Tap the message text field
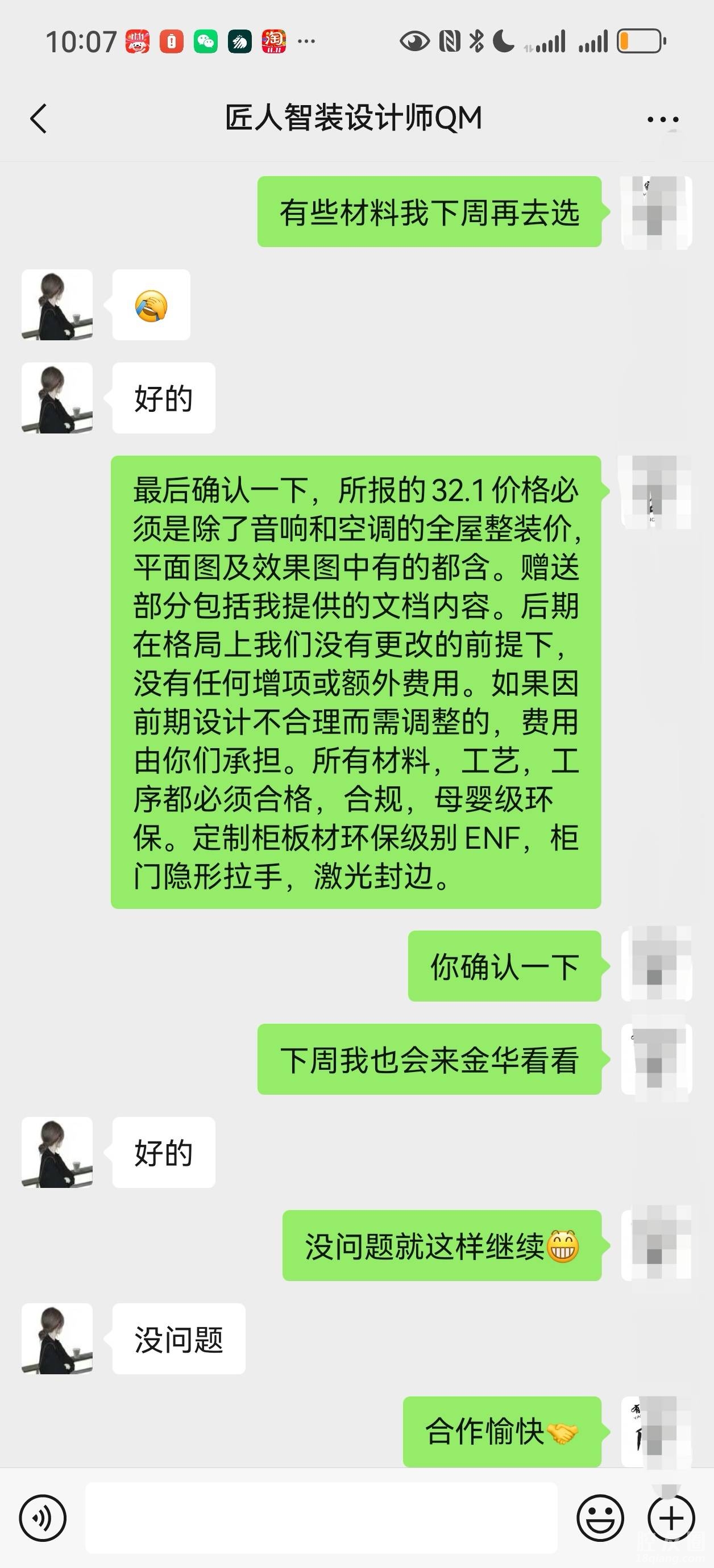714x1568 pixels. (x=321, y=1518)
